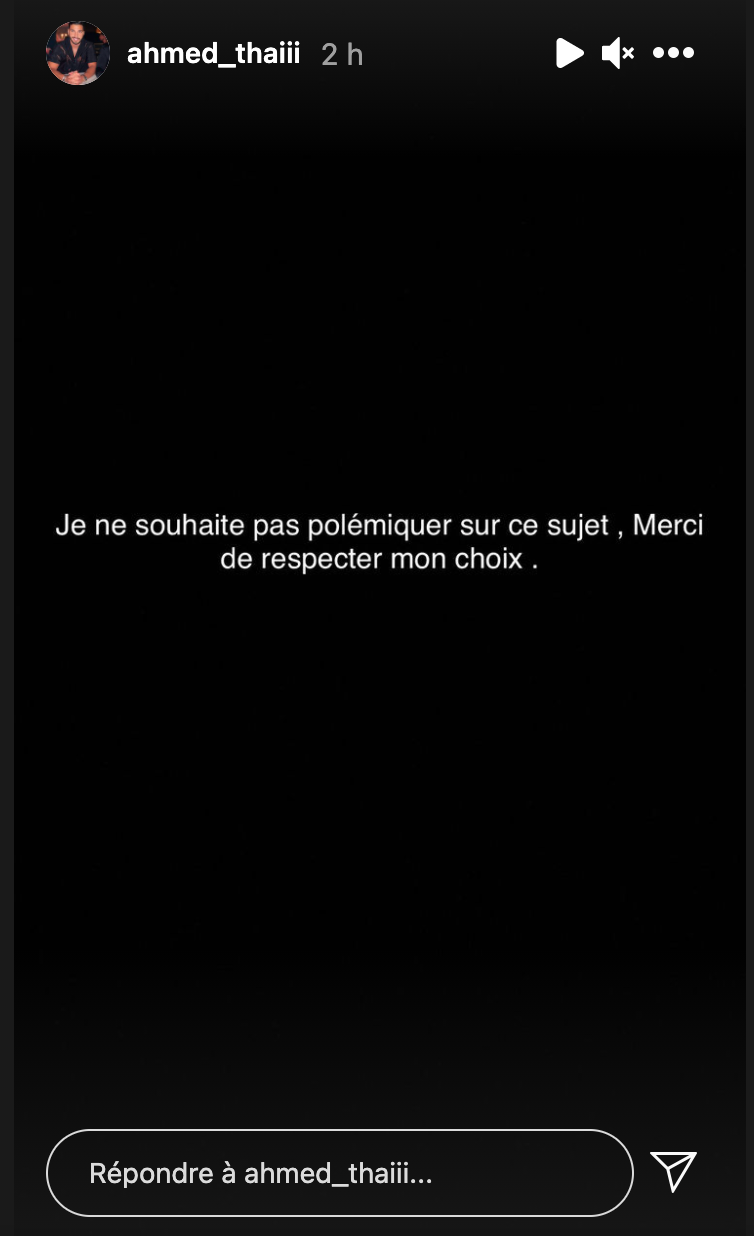Open the three-dot options menu
Viewport: 754px width, 1236px height.
coord(673,53)
